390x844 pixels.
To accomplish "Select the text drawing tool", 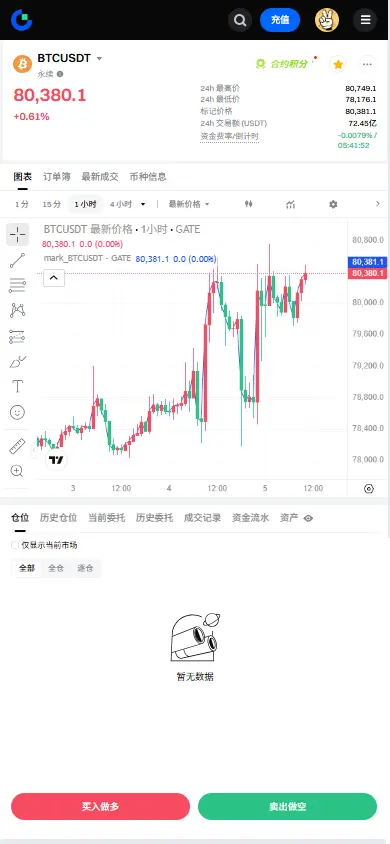I will pos(17,386).
